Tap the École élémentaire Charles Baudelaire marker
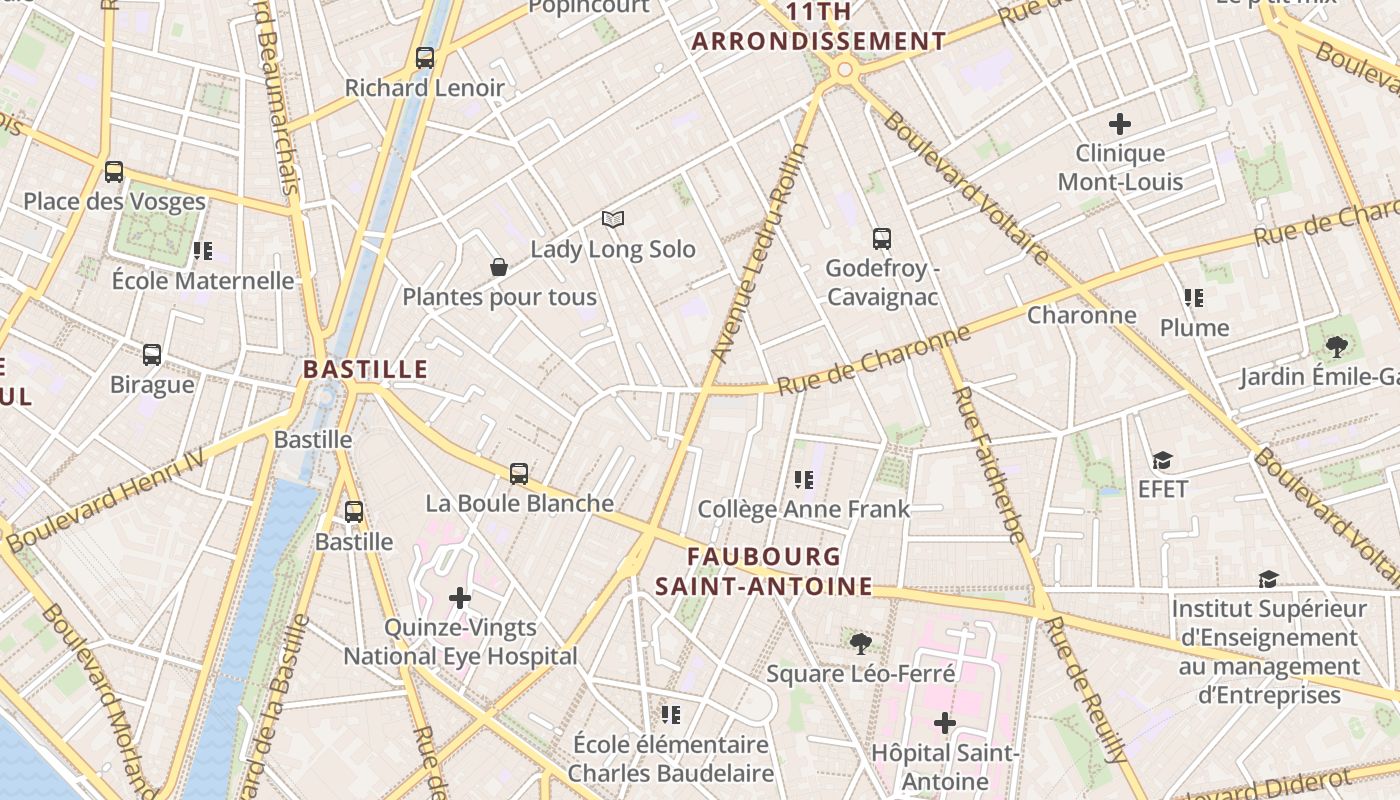Image resolution: width=1400 pixels, height=800 pixels. point(670,715)
